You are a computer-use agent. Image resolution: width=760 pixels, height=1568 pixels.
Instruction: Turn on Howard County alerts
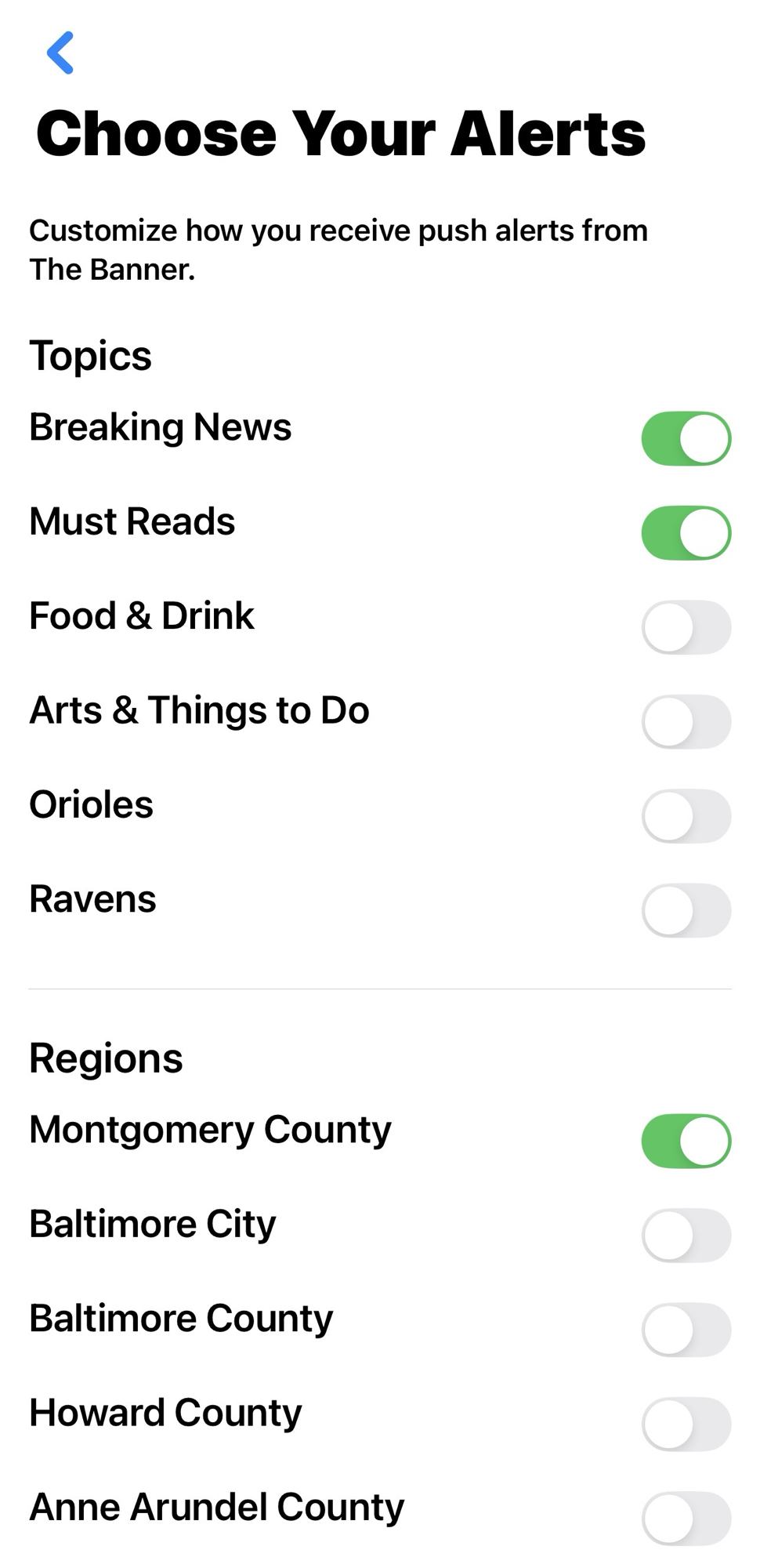(686, 1424)
